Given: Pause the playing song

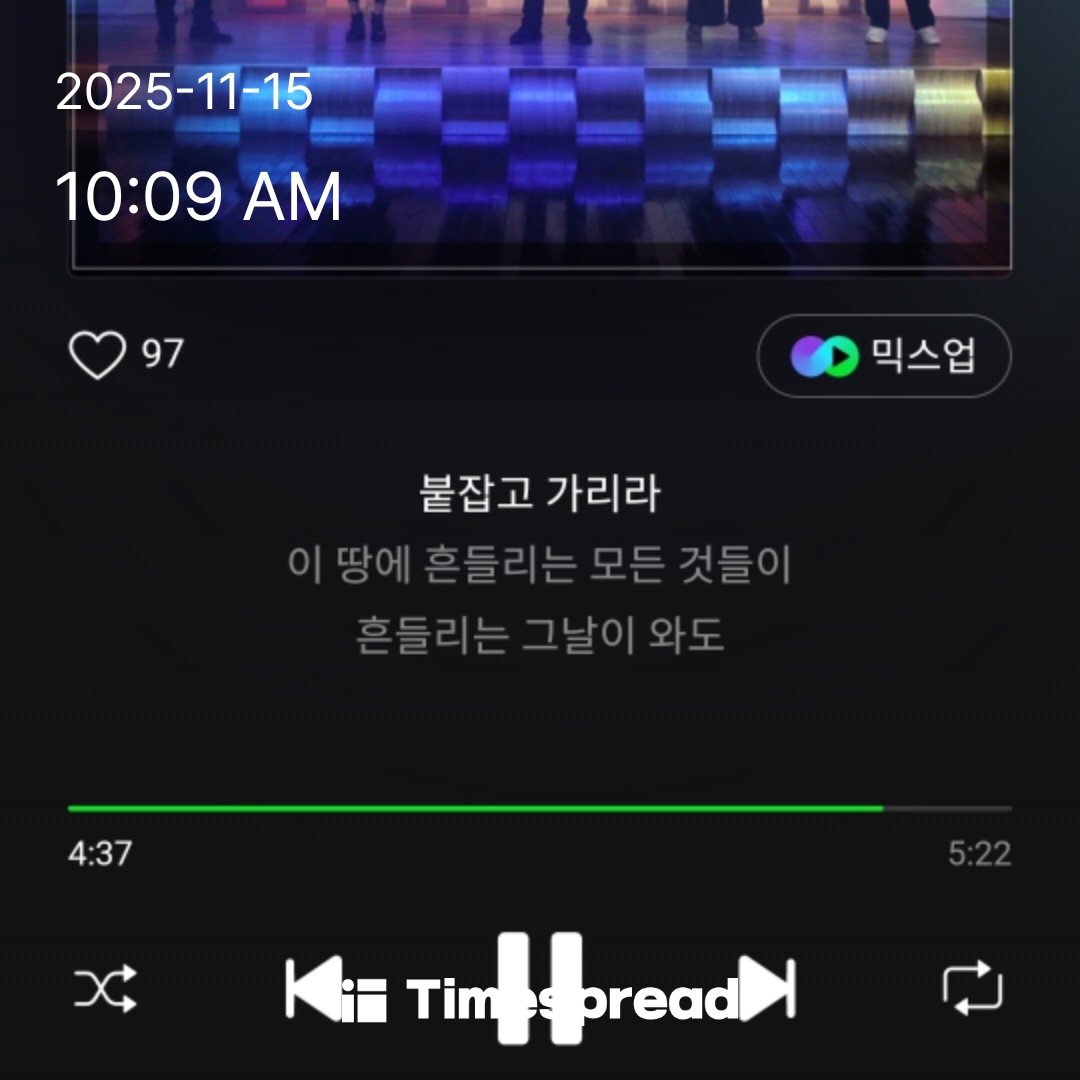Looking at the screenshot, I should click(540, 988).
